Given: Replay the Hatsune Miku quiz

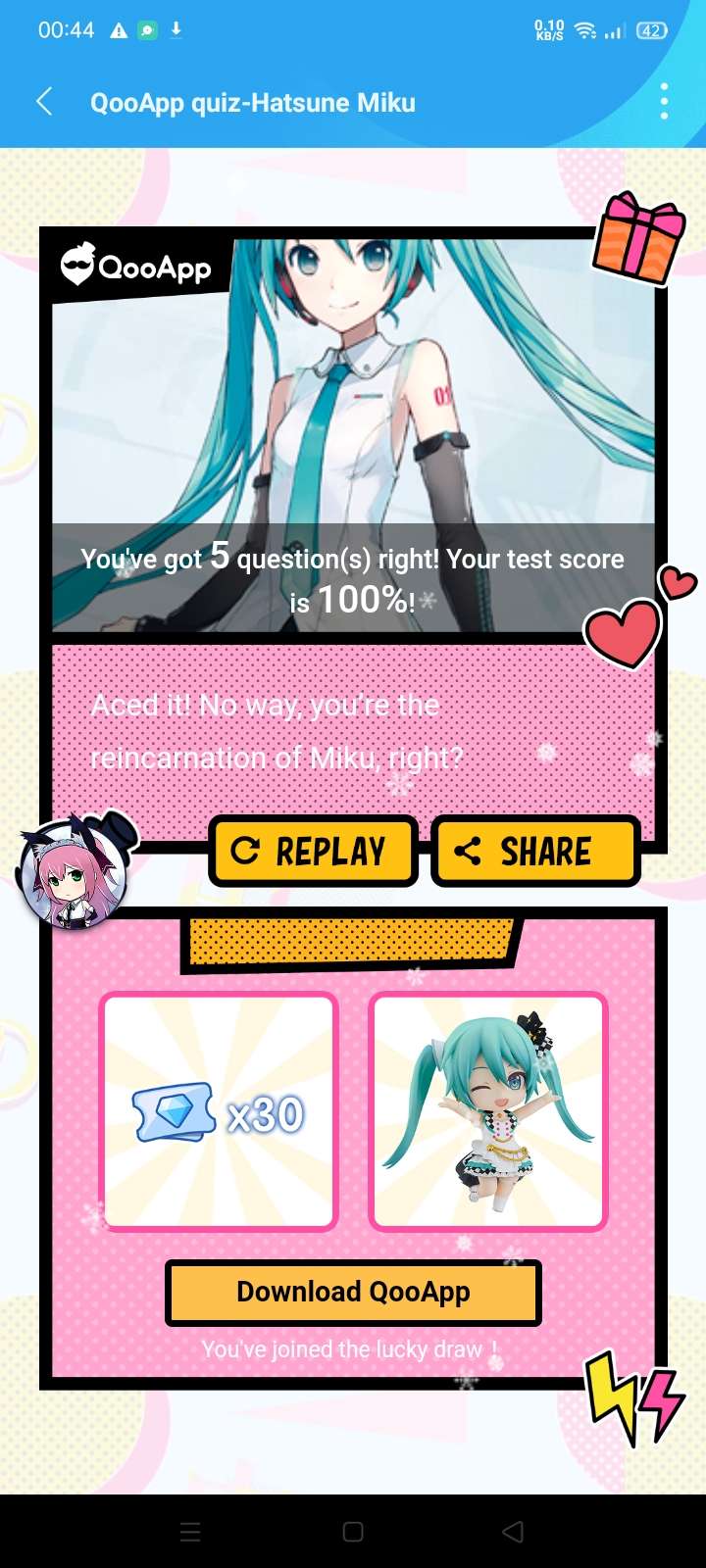Looking at the screenshot, I should (313, 851).
